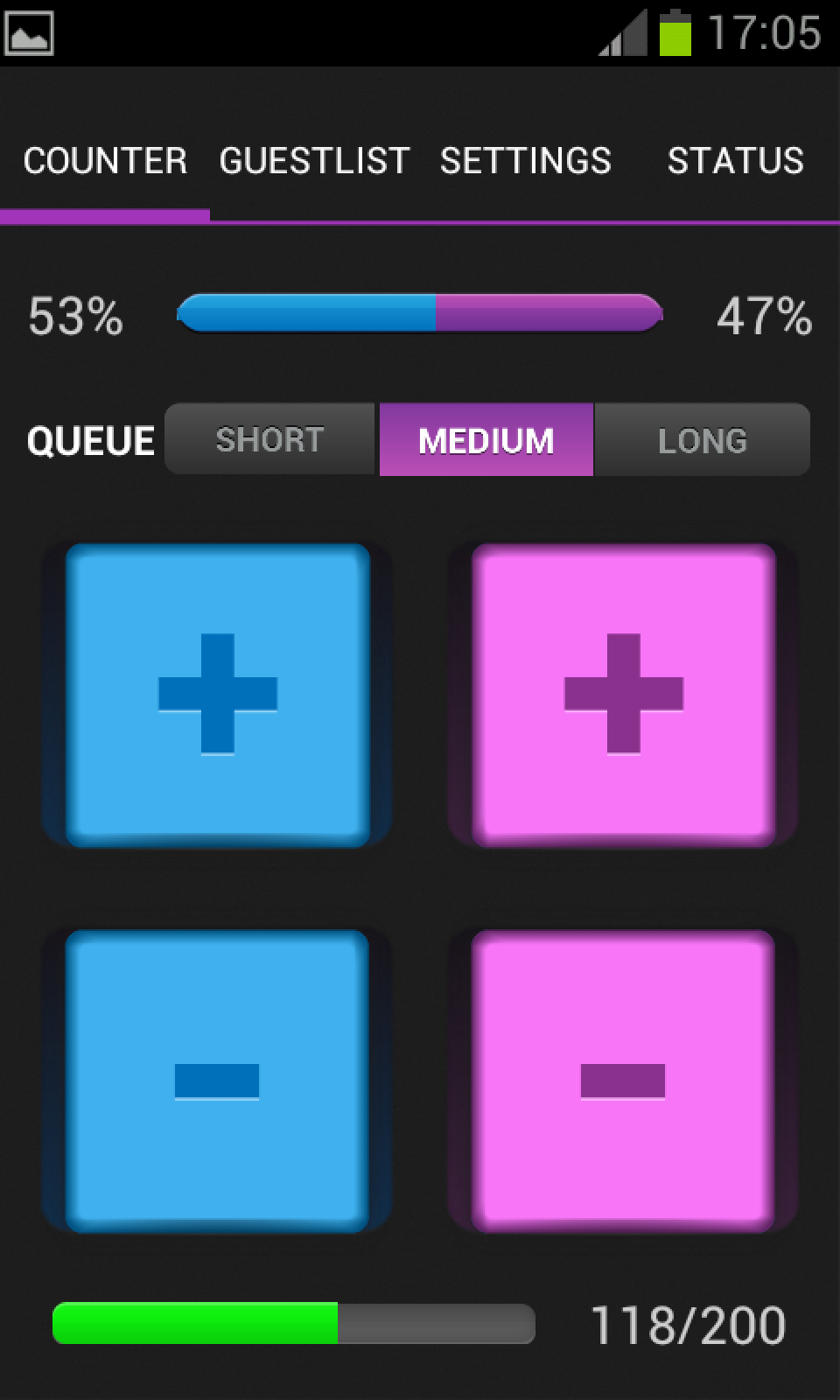Mark the queue as Long

coord(702,439)
